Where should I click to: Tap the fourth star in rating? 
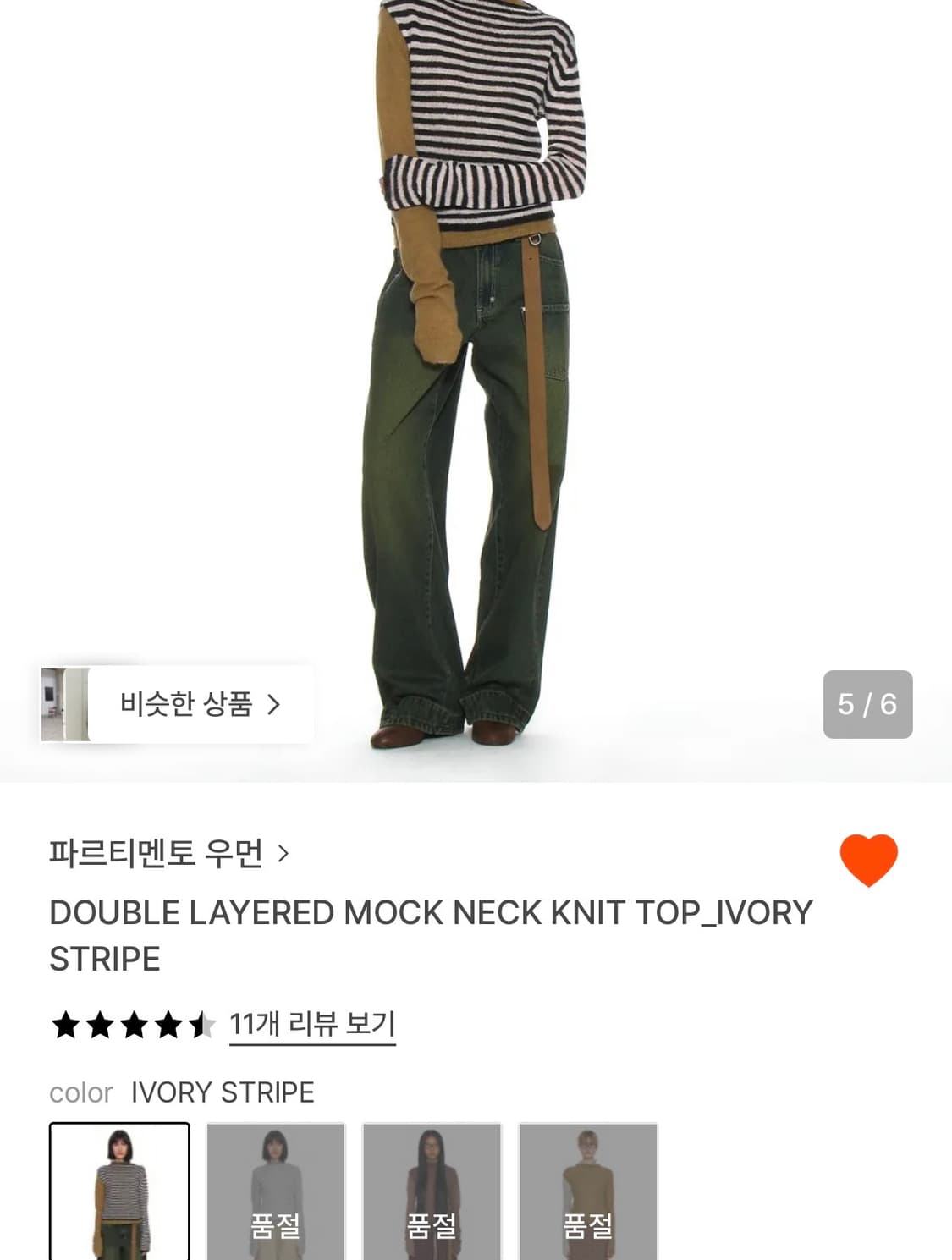click(x=168, y=1026)
